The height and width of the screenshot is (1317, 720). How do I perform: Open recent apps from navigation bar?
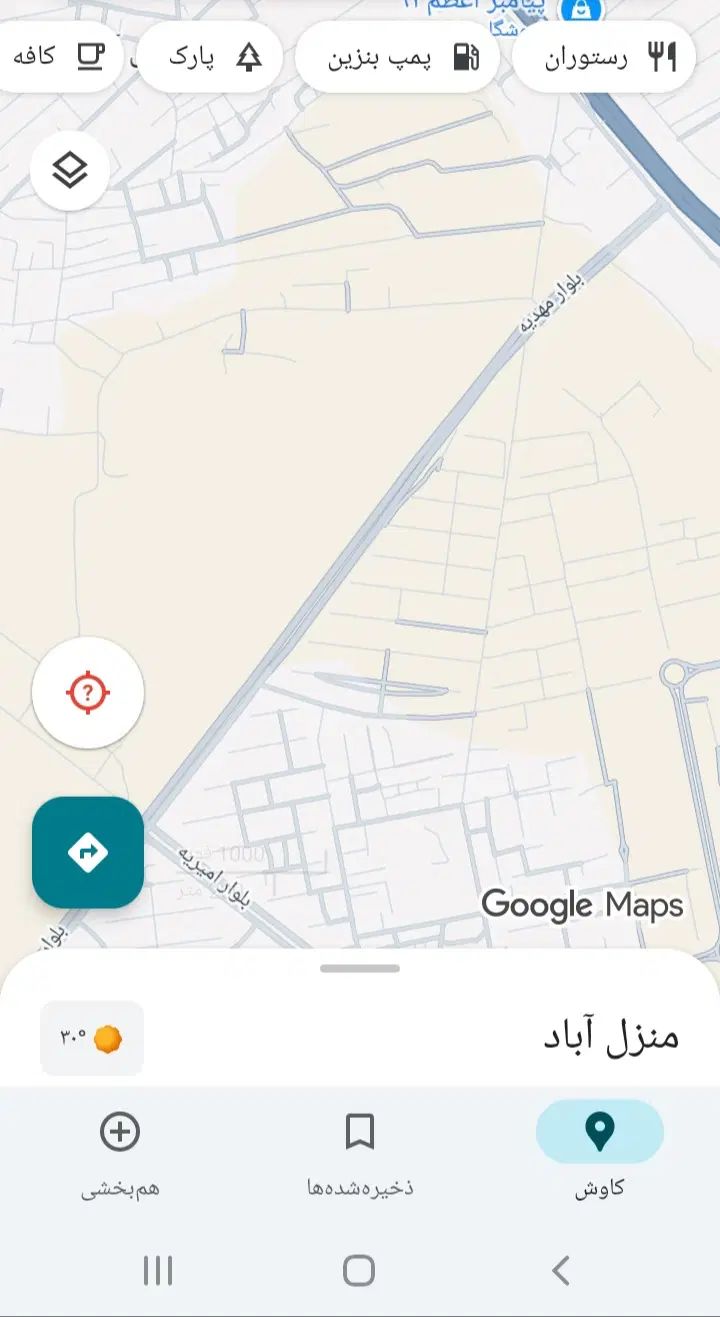click(x=158, y=1271)
